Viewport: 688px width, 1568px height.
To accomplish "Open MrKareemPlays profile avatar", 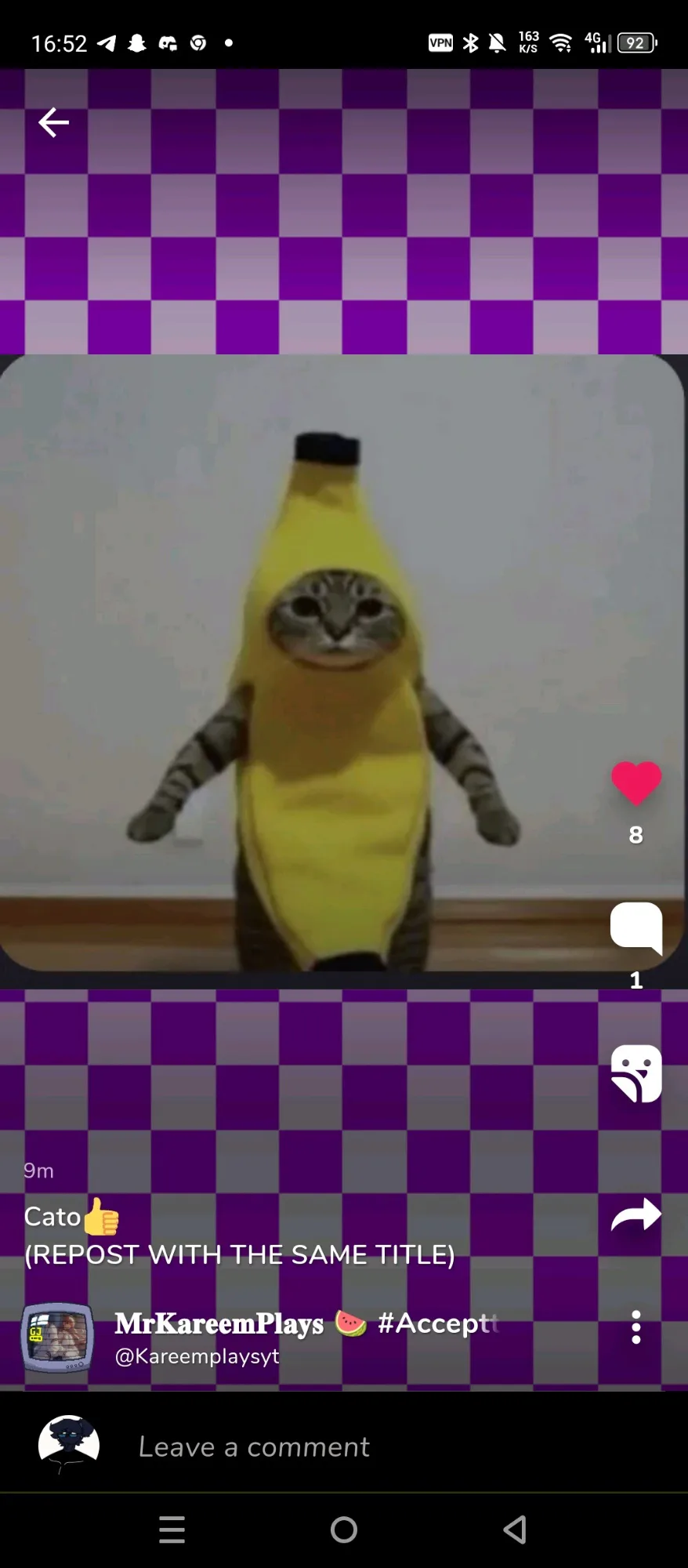I will tap(57, 1338).
